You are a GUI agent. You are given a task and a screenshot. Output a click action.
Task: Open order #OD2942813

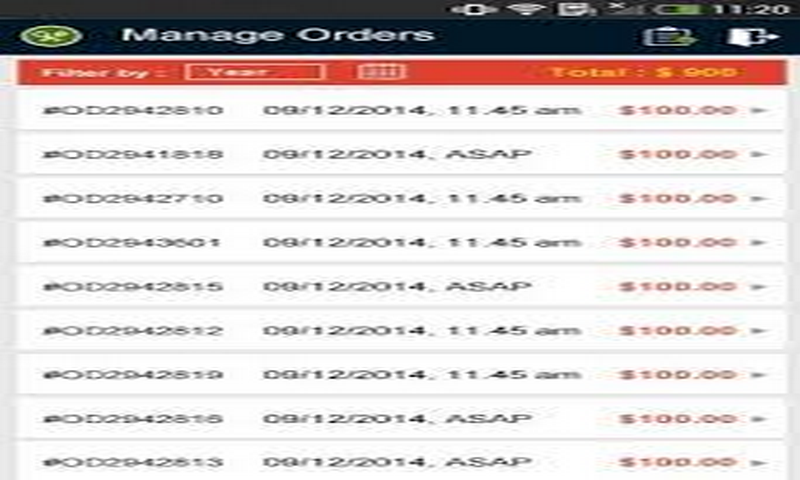coord(400,461)
